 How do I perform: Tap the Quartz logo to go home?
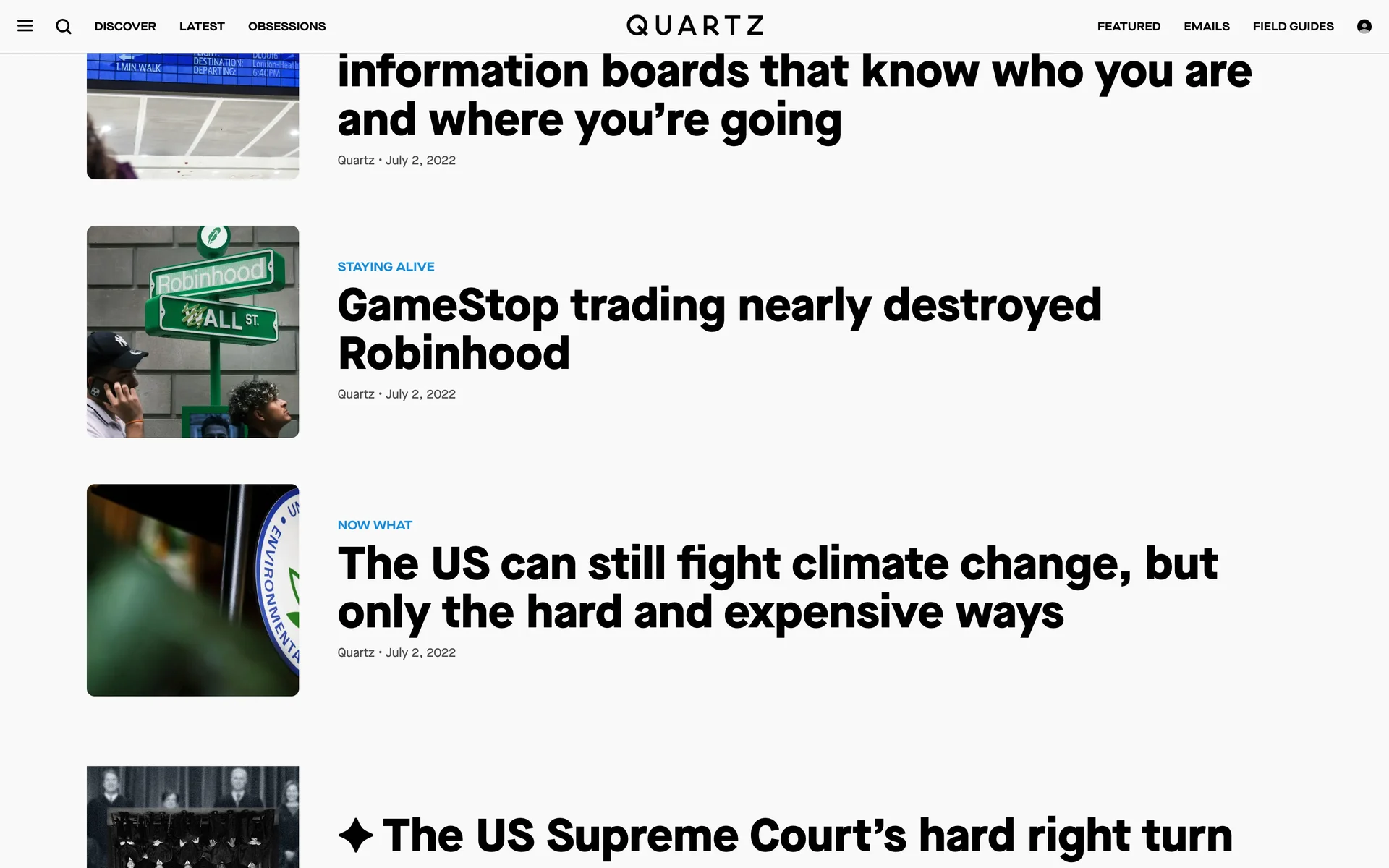point(694,26)
